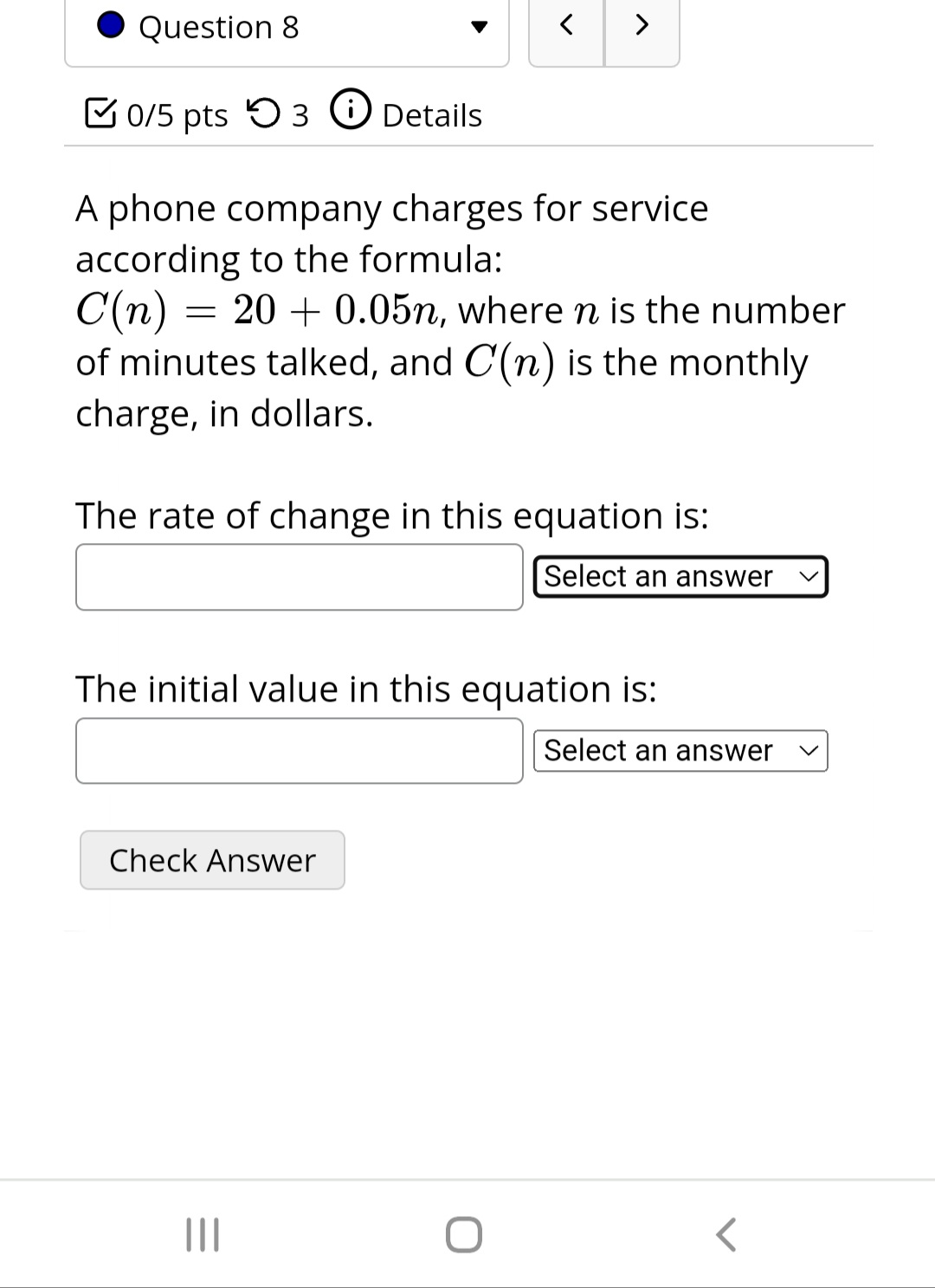
Task: Go to the next question
Action: pyautogui.click(x=642, y=26)
